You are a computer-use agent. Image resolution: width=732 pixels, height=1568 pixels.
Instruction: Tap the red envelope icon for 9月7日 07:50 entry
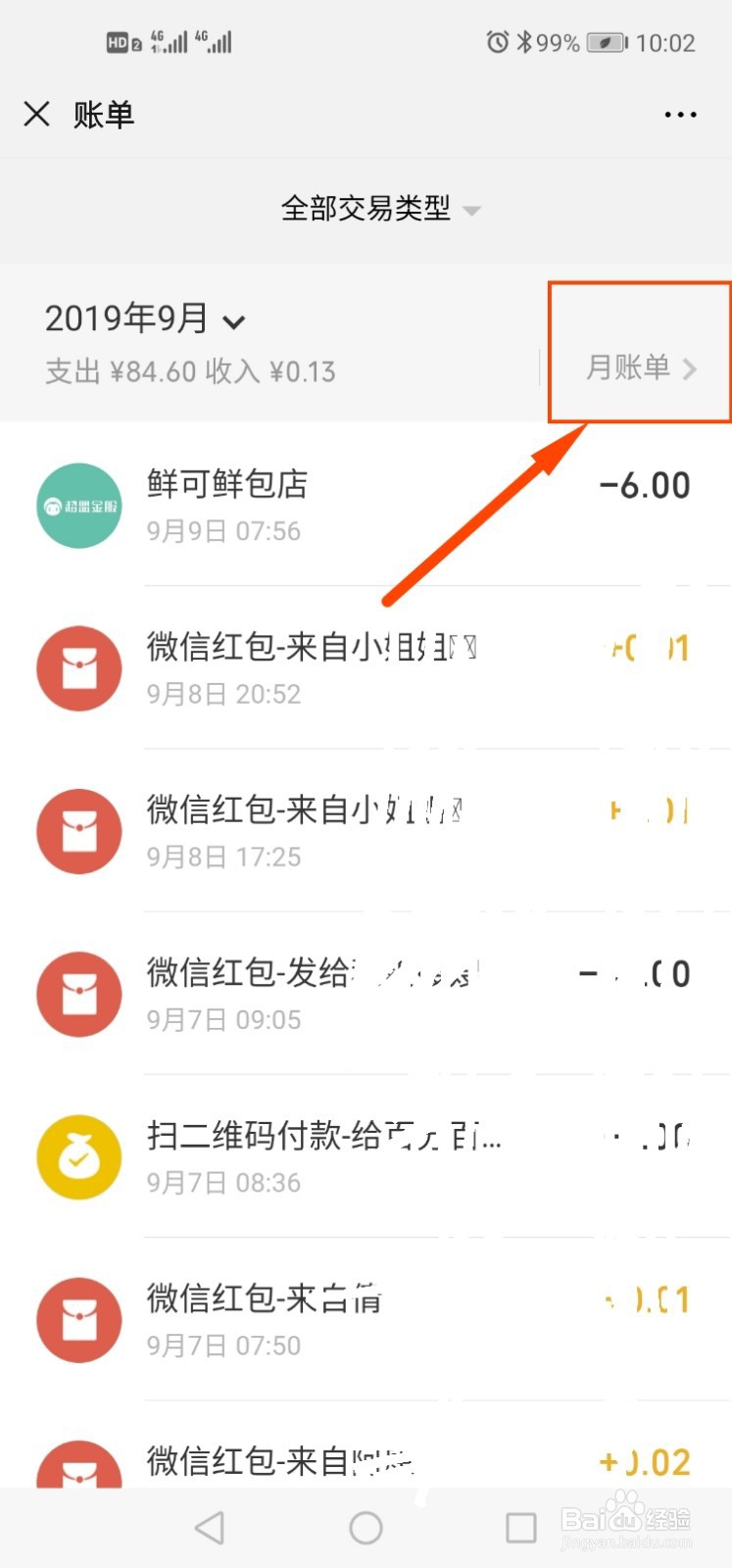78,1320
